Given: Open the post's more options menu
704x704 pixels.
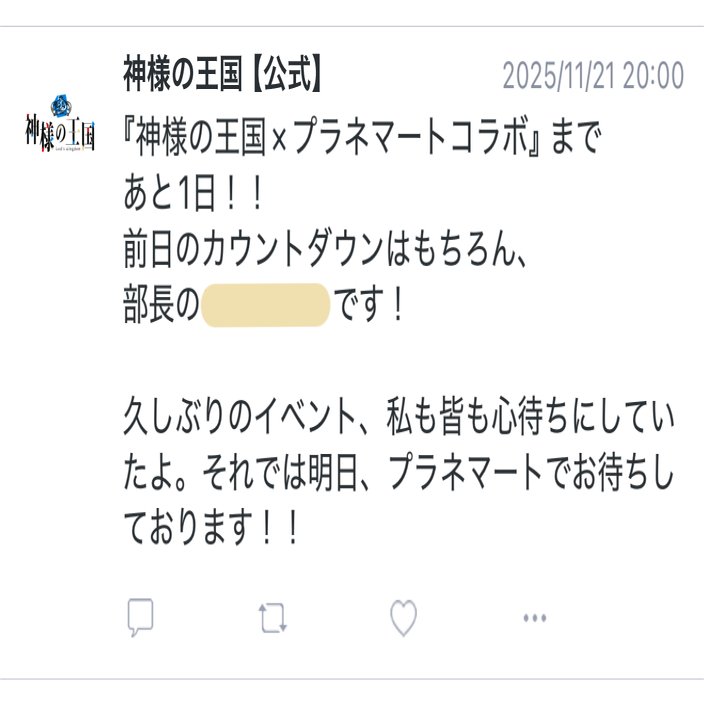Looking at the screenshot, I should pyautogui.click(x=535, y=619).
